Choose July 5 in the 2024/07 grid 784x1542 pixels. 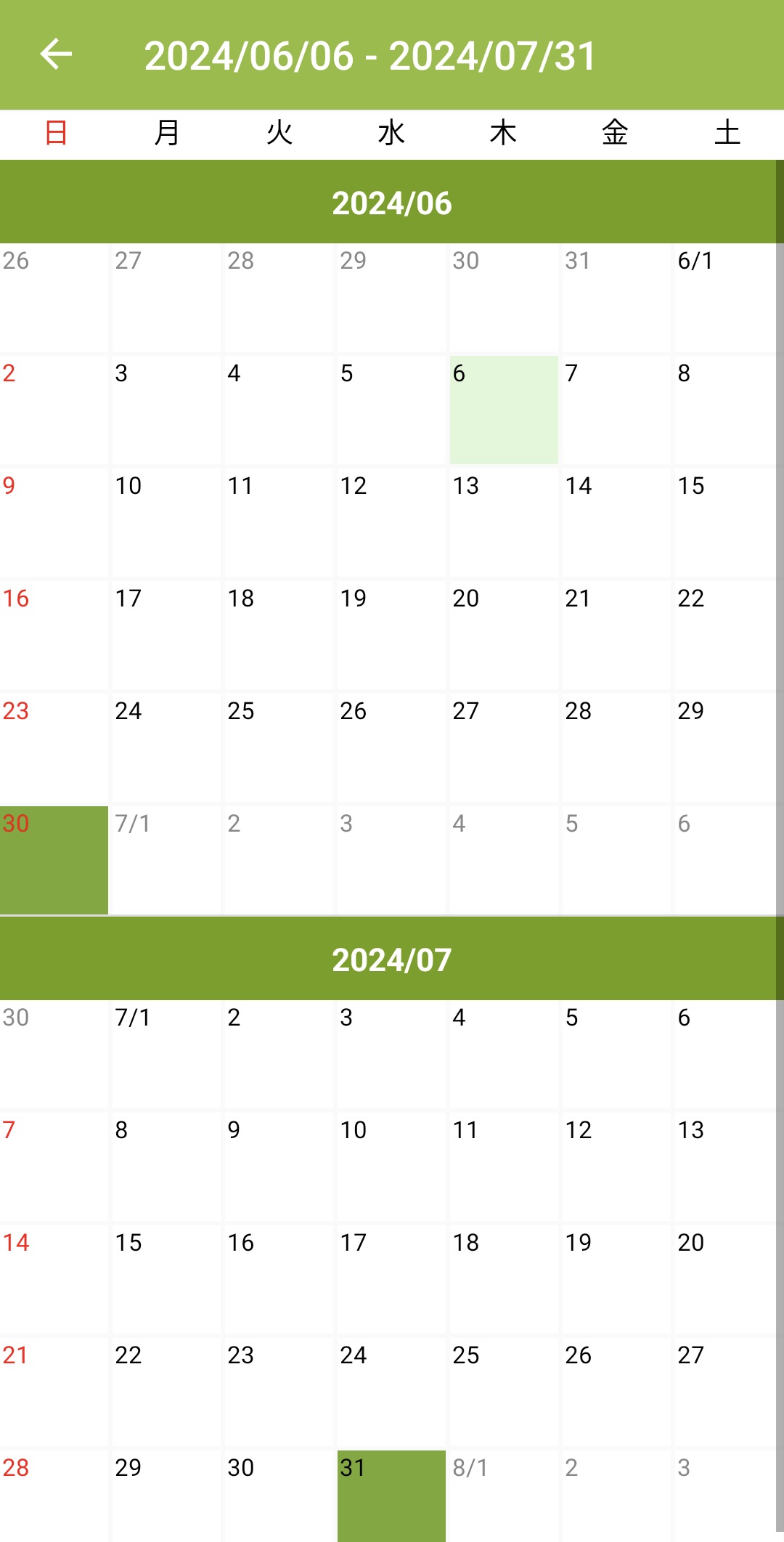616,1054
